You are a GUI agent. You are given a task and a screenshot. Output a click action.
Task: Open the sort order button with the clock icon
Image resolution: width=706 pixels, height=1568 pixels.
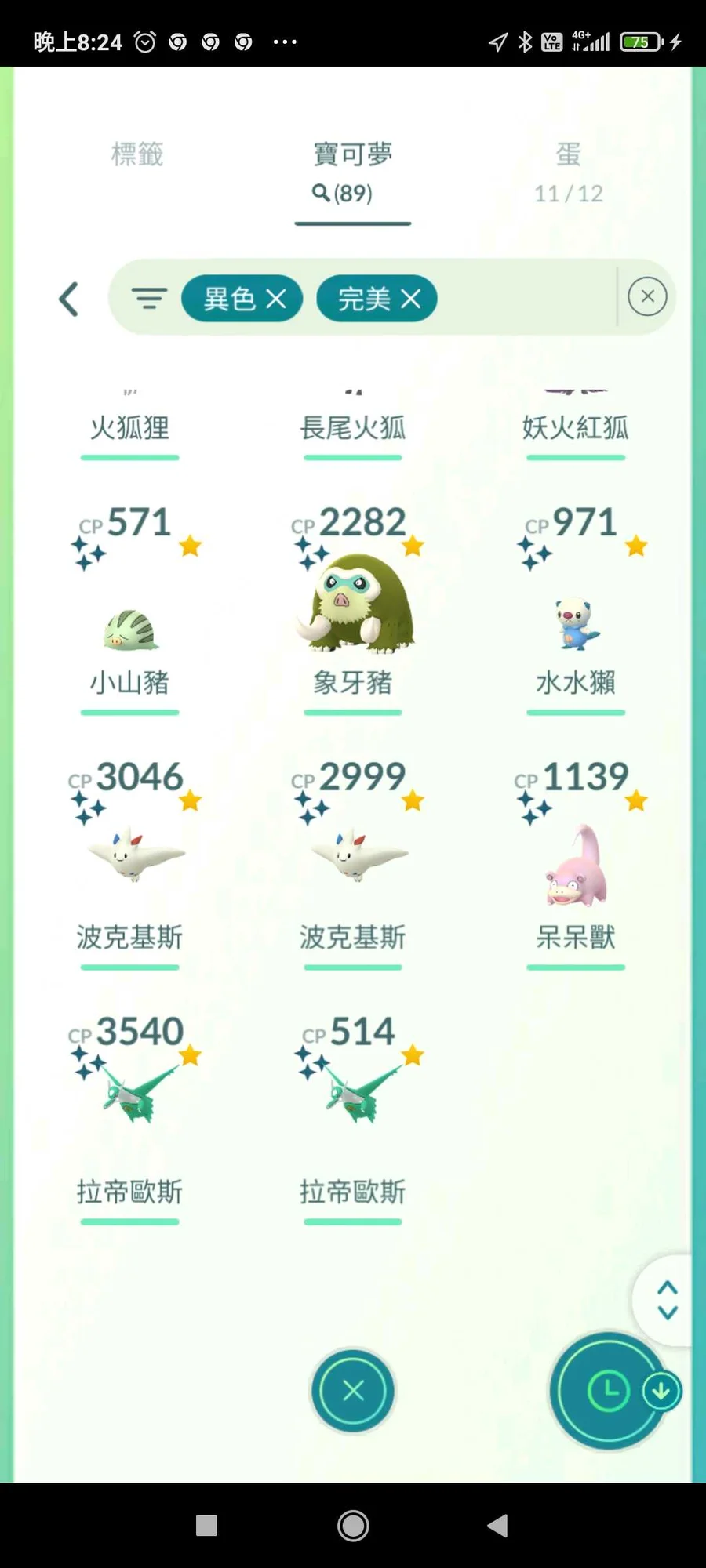[609, 1391]
